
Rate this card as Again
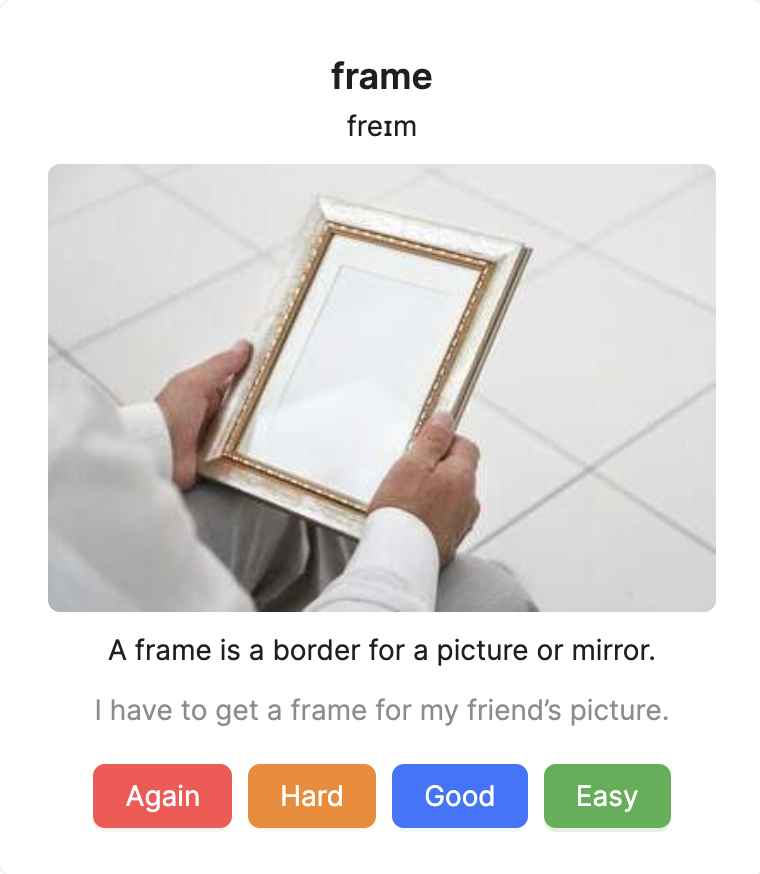tap(162, 796)
